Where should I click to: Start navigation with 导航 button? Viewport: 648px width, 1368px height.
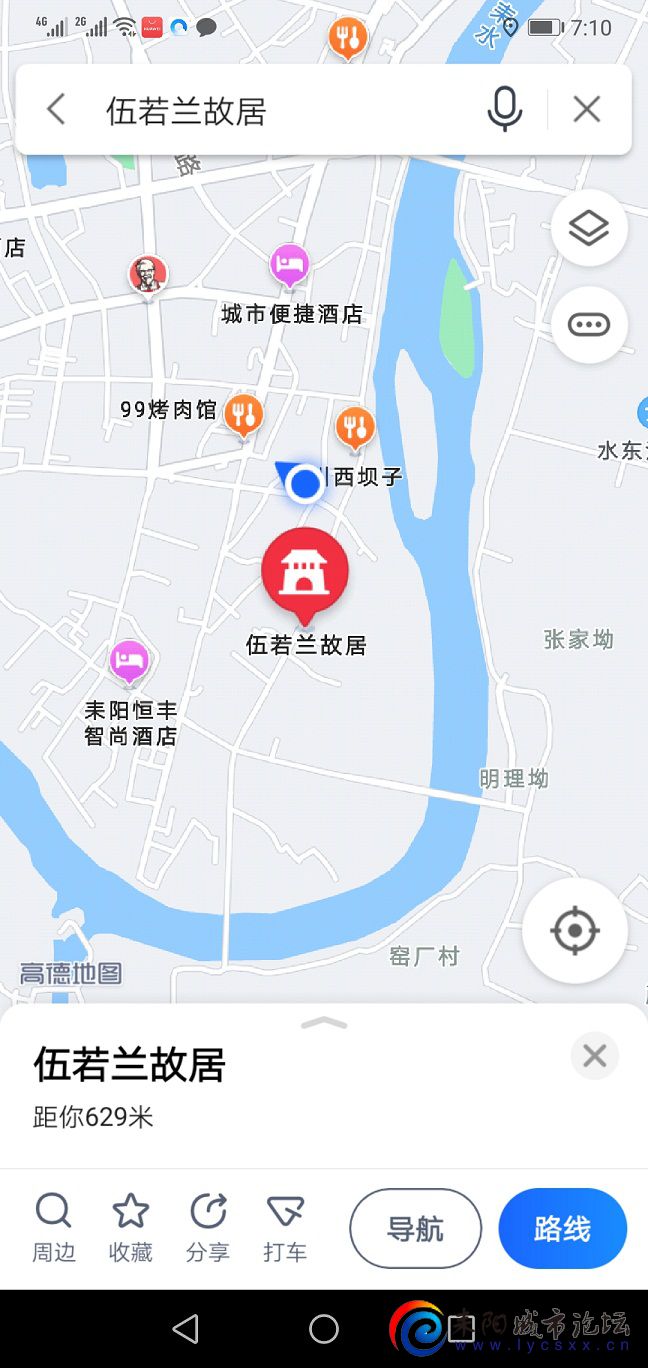[x=415, y=1229]
